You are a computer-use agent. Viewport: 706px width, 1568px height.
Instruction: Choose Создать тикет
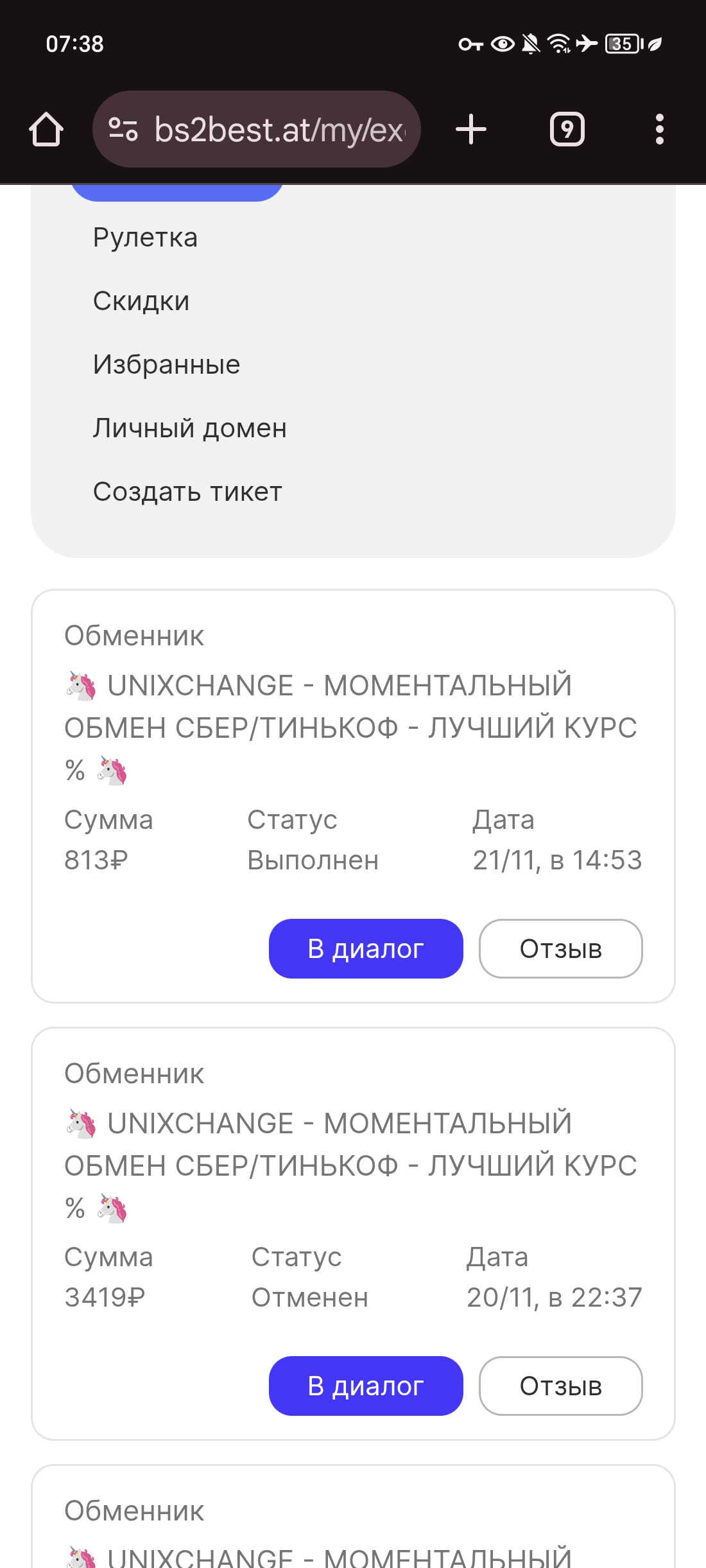[x=187, y=492]
